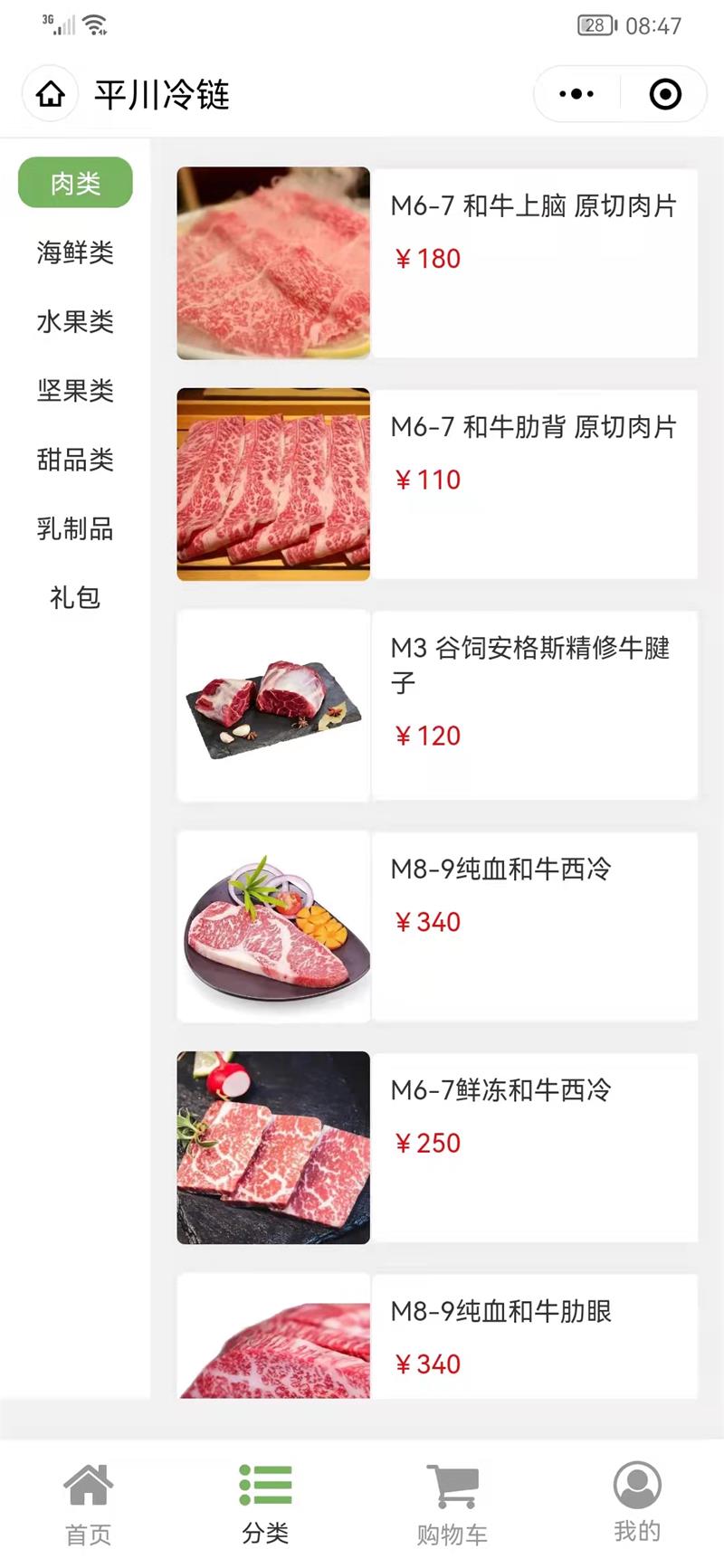Tap the home icon beside 平川冷链
This screenshot has height=1568, width=724.
[x=51, y=94]
